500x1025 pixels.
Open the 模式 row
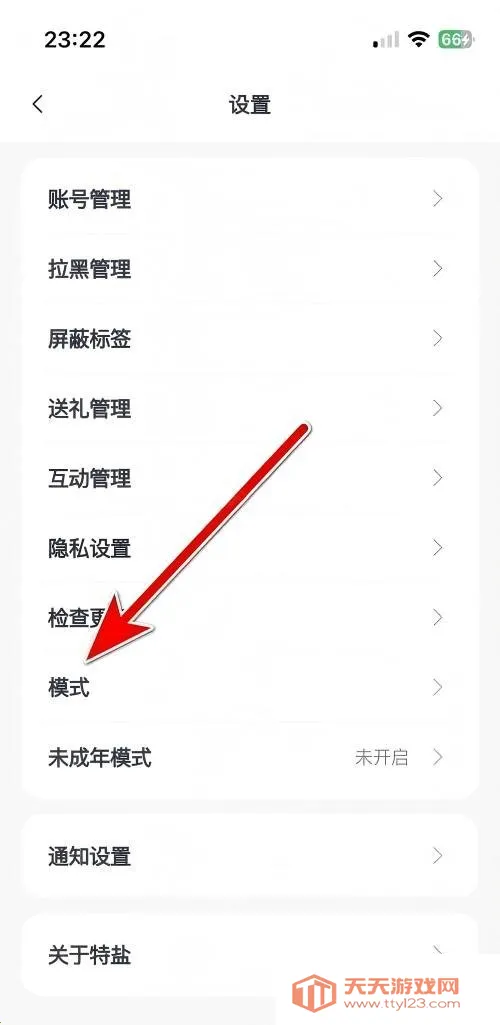point(250,688)
